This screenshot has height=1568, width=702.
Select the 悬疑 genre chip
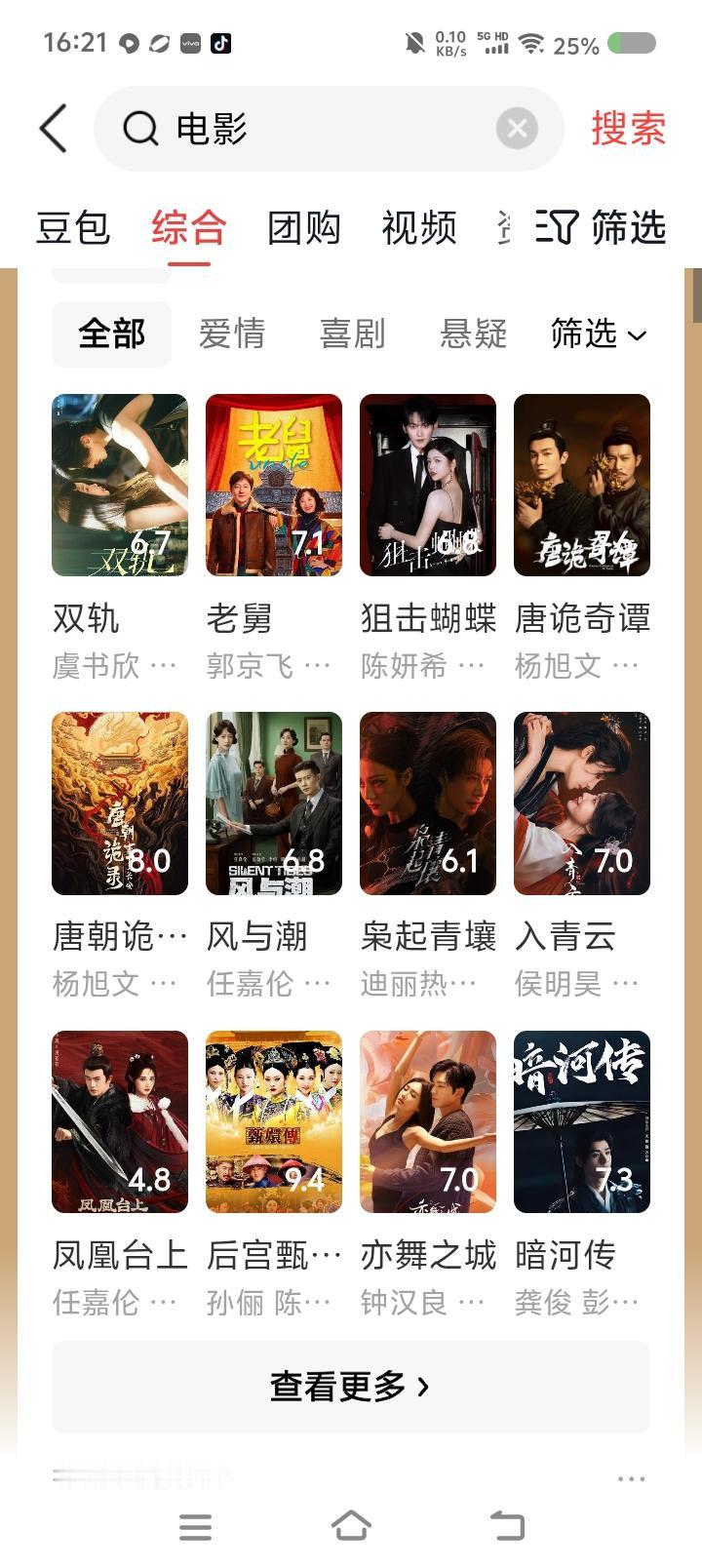tap(473, 334)
